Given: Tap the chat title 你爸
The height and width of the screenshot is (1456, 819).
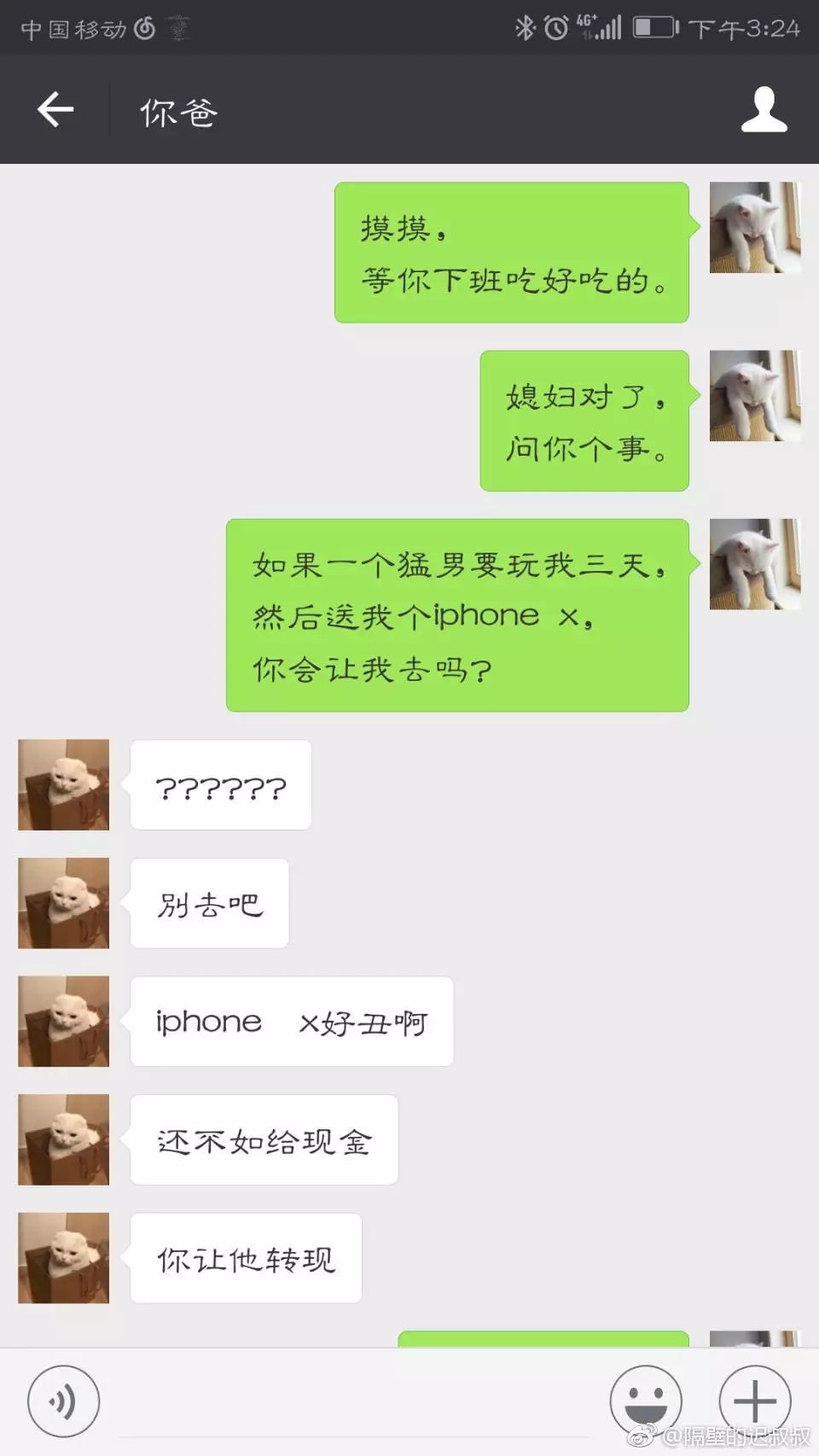Looking at the screenshot, I should click(177, 111).
